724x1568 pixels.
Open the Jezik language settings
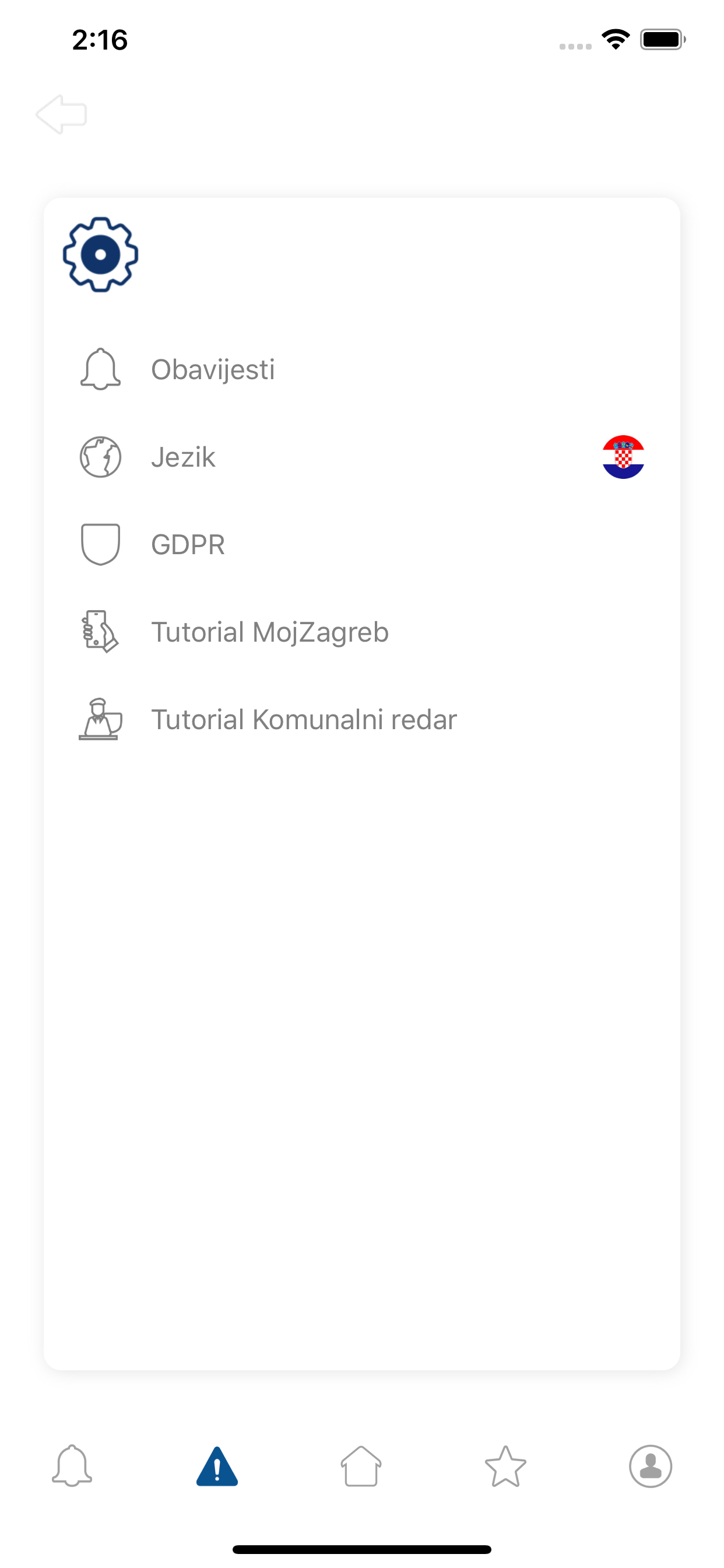point(184,457)
